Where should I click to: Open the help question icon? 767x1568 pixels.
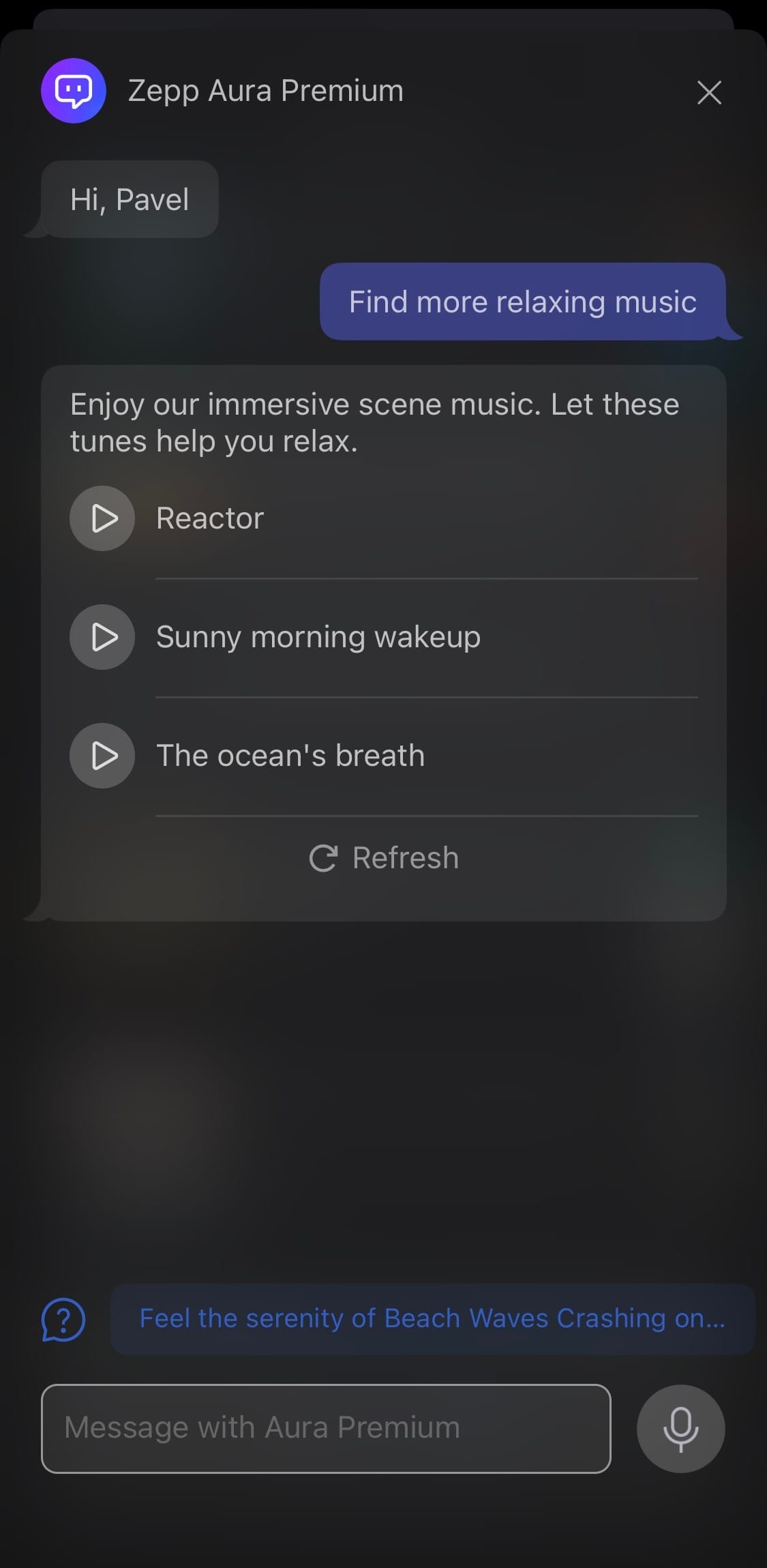[63, 1320]
